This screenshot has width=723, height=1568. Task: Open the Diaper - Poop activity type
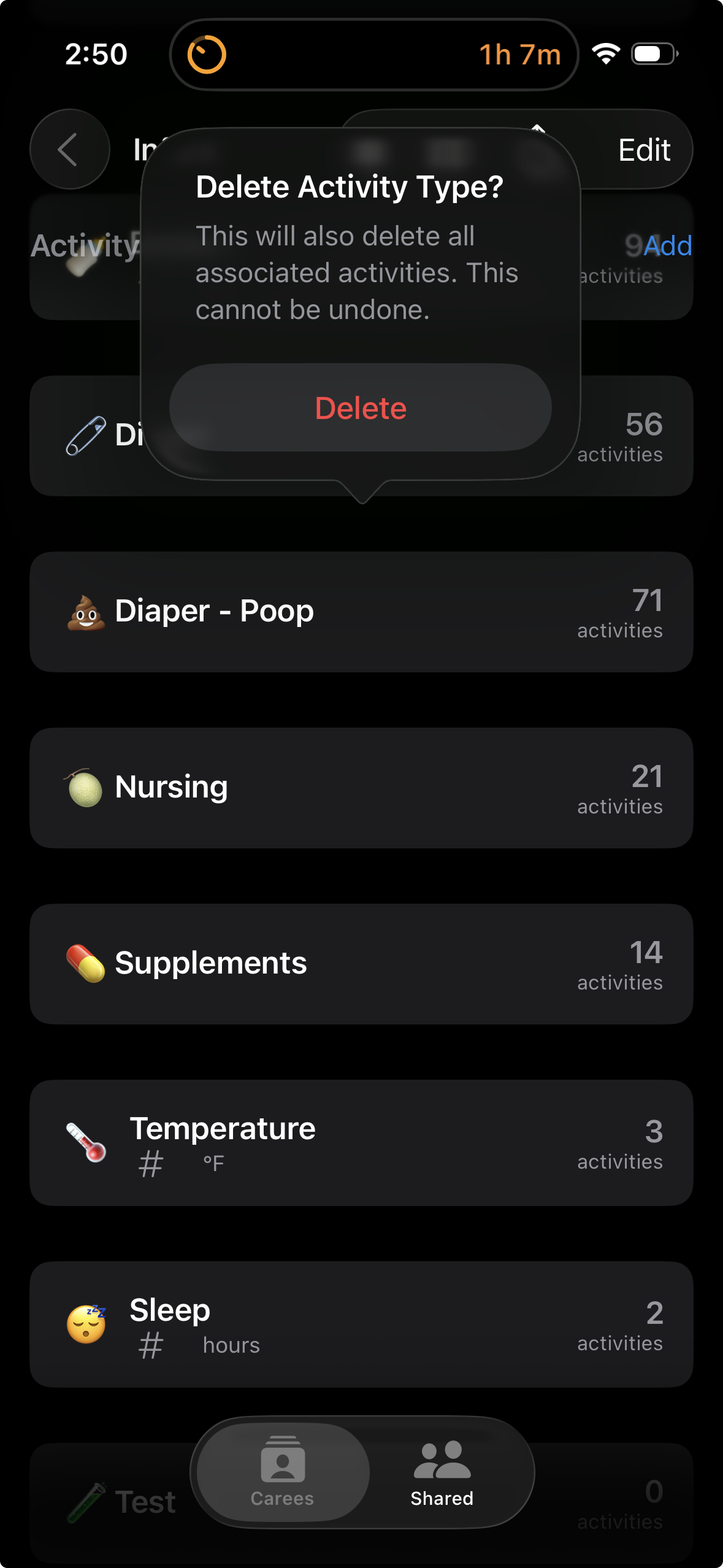click(x=361, y=612)
